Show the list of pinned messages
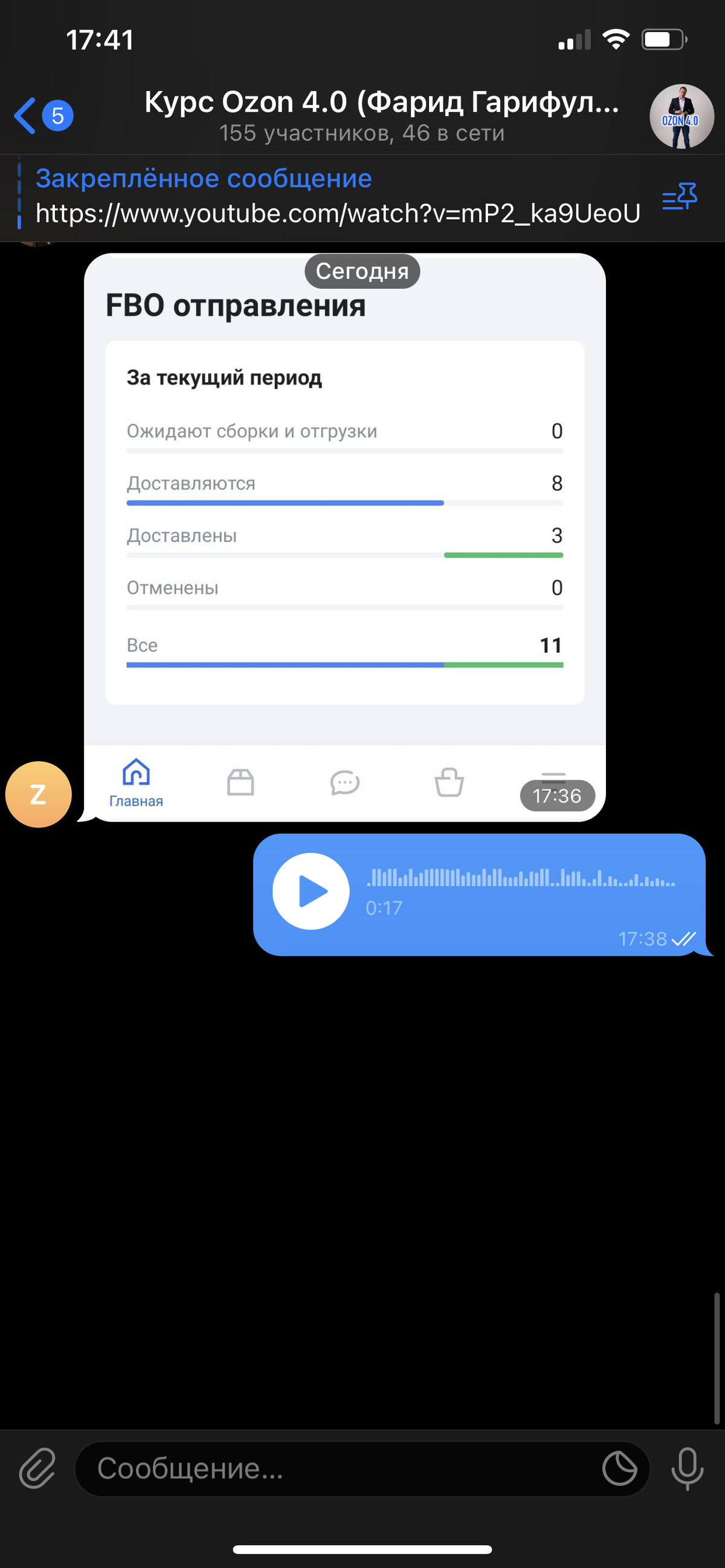 point(679,197)
